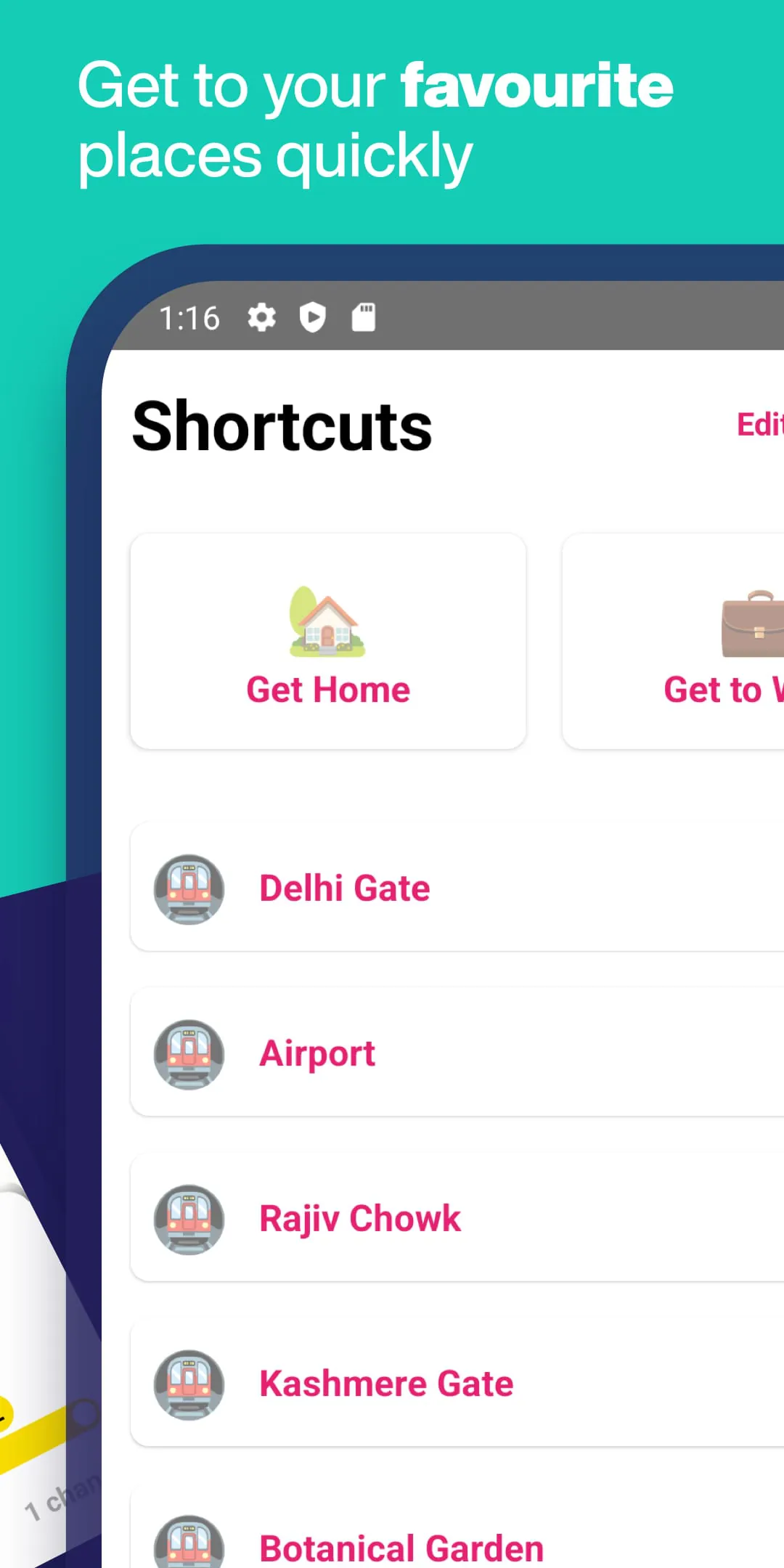
Task: Select the metro icon beside Delhi Gate
Action: click(188, 888)
